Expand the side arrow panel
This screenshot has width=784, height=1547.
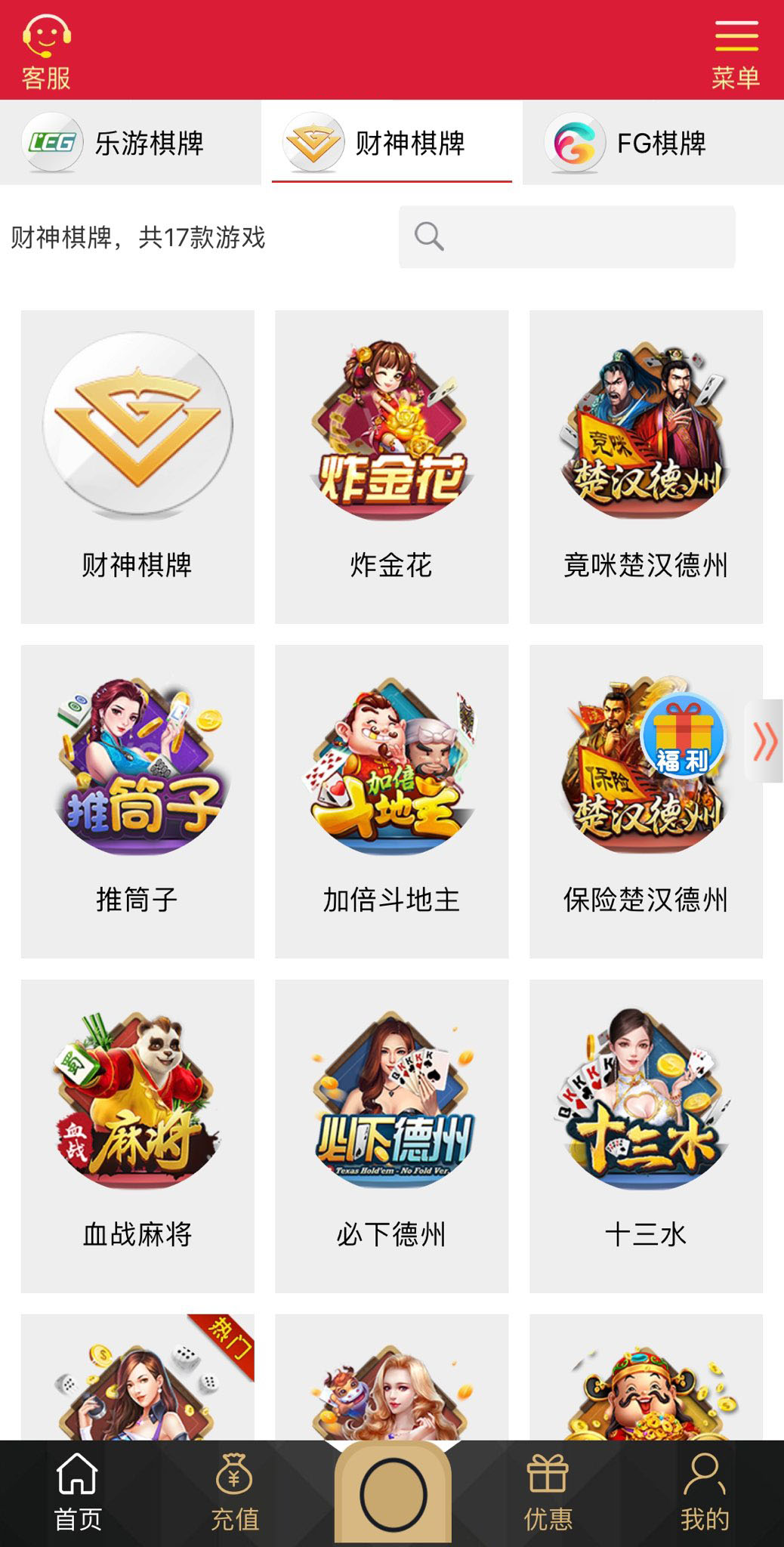tap(765, 741)
